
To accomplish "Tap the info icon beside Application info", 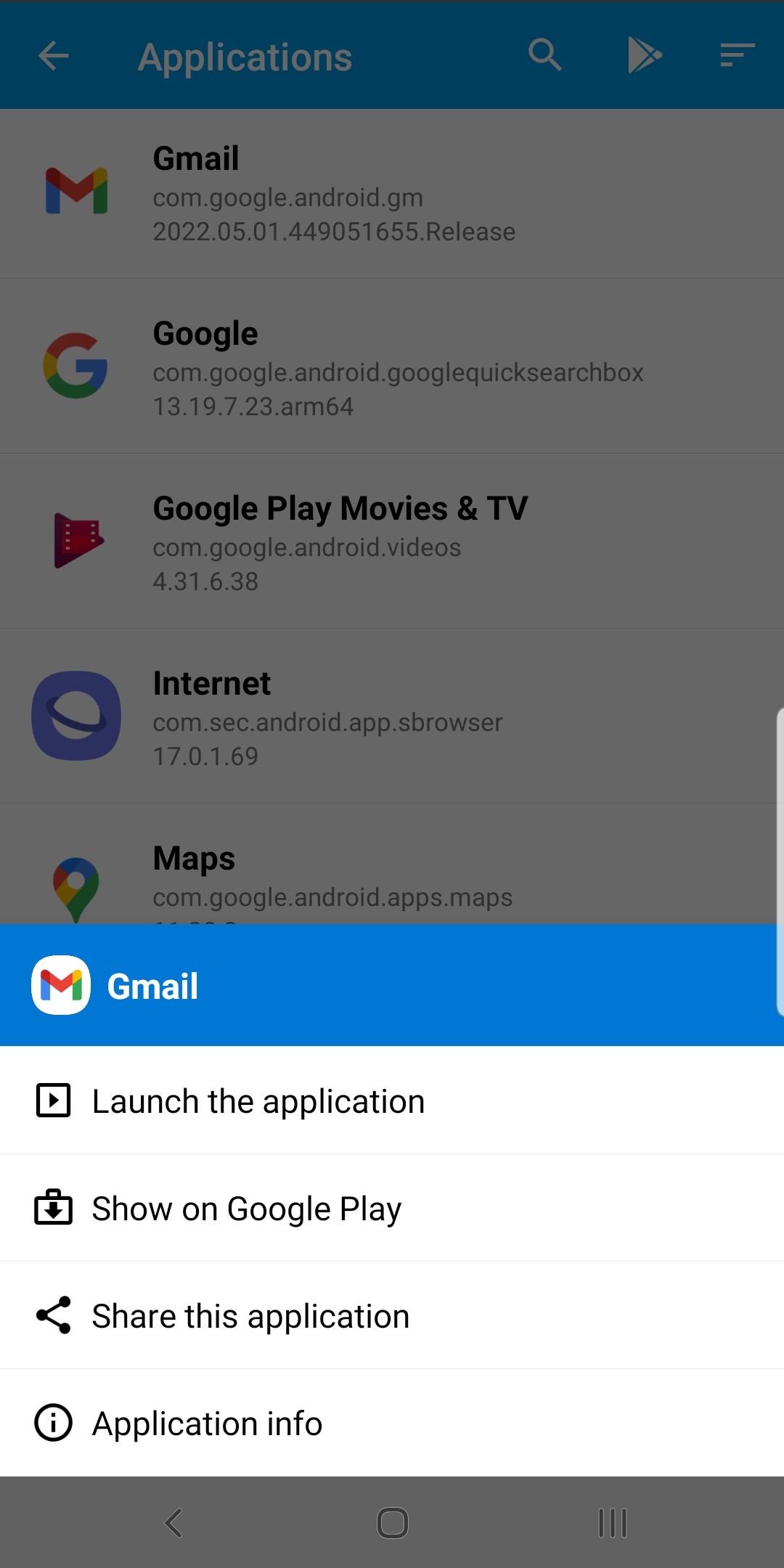I will (54, 1423).
